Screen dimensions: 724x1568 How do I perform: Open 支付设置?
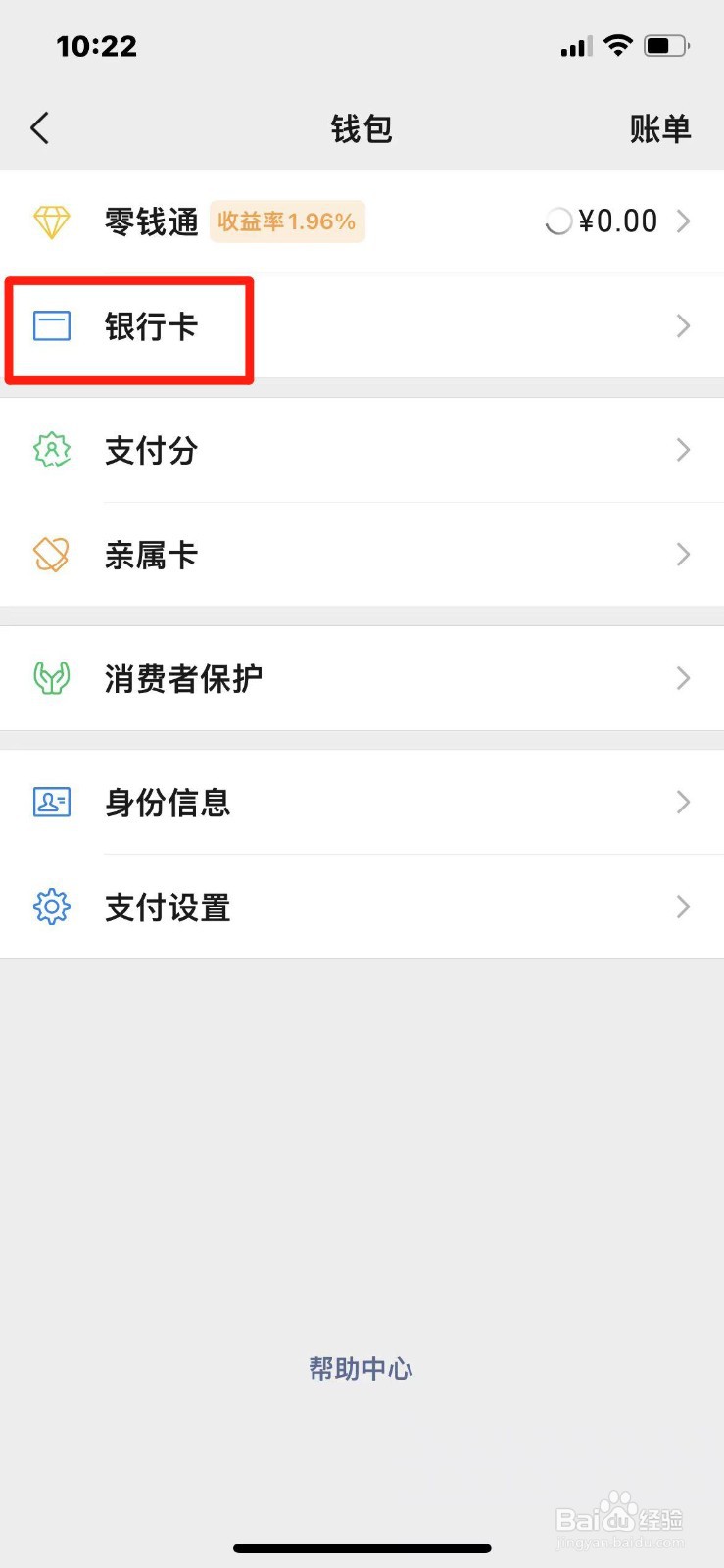[x=362, y=907]
